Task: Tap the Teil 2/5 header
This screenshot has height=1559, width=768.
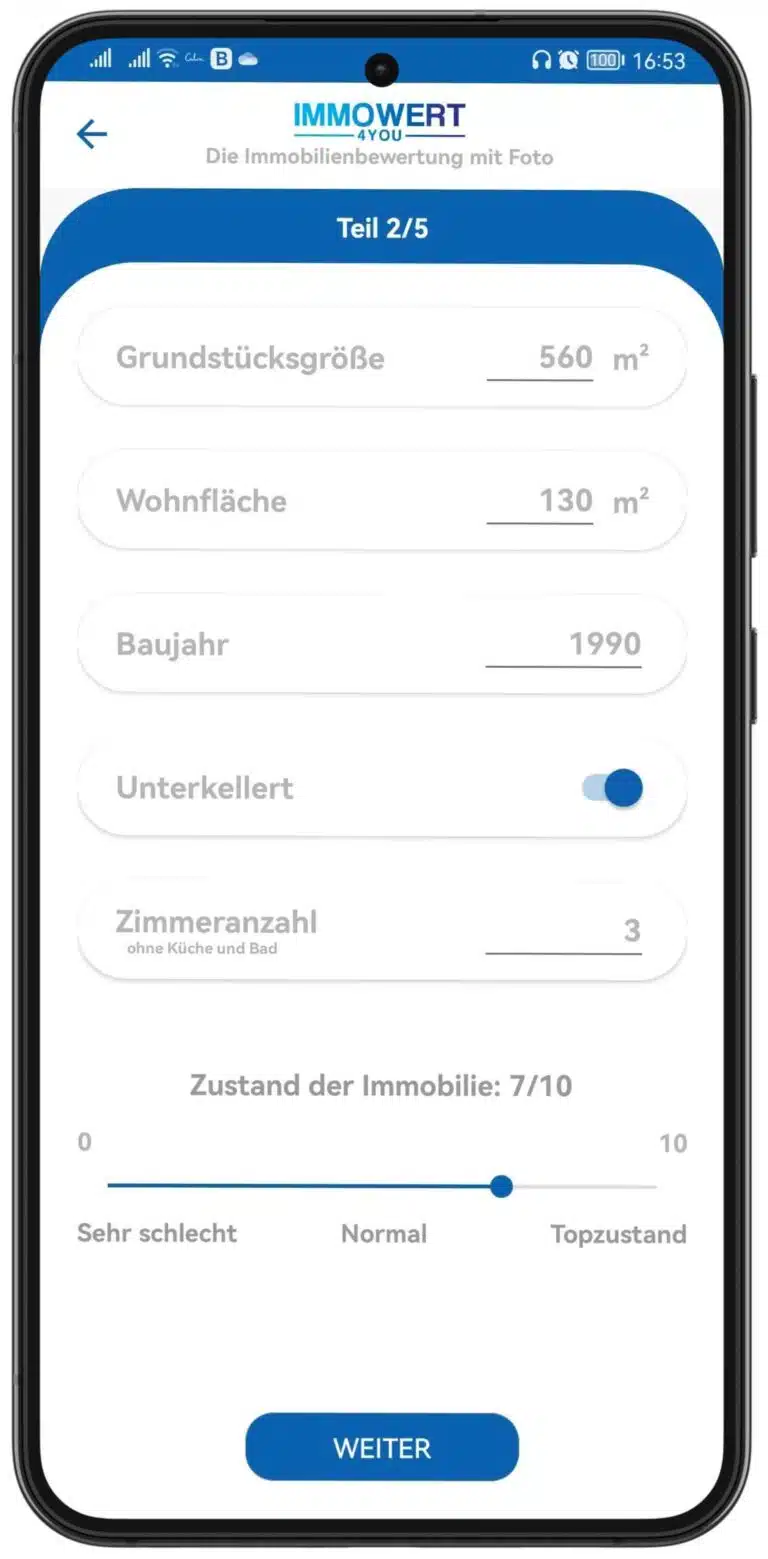Action: [382, 227]
